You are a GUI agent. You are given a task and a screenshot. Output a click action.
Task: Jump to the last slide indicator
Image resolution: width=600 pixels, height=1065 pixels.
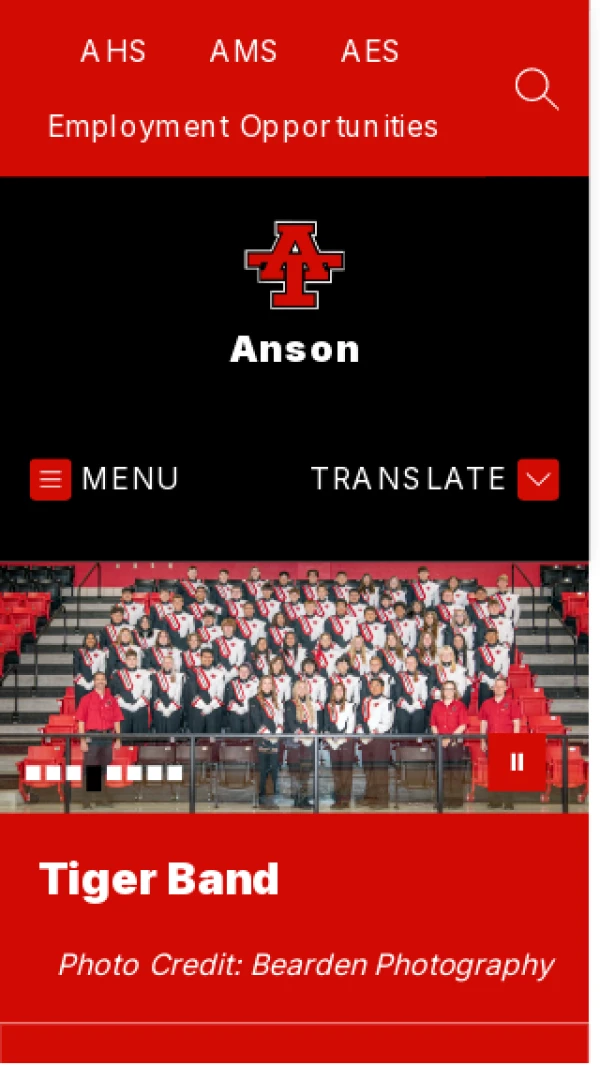click(x=175, y=773)
